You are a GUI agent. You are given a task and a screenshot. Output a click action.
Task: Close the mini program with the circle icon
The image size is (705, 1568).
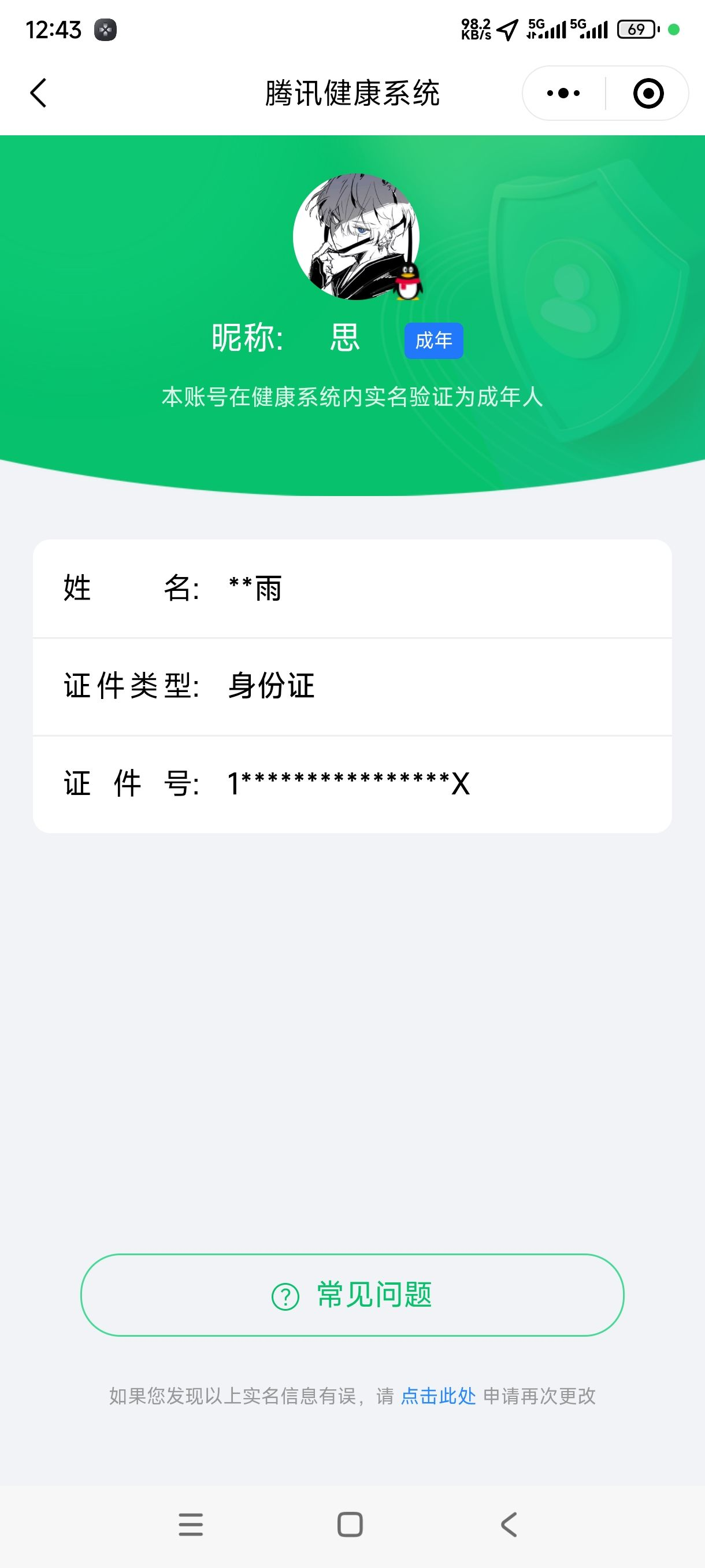pyautogui.click(x=648, y=93)
